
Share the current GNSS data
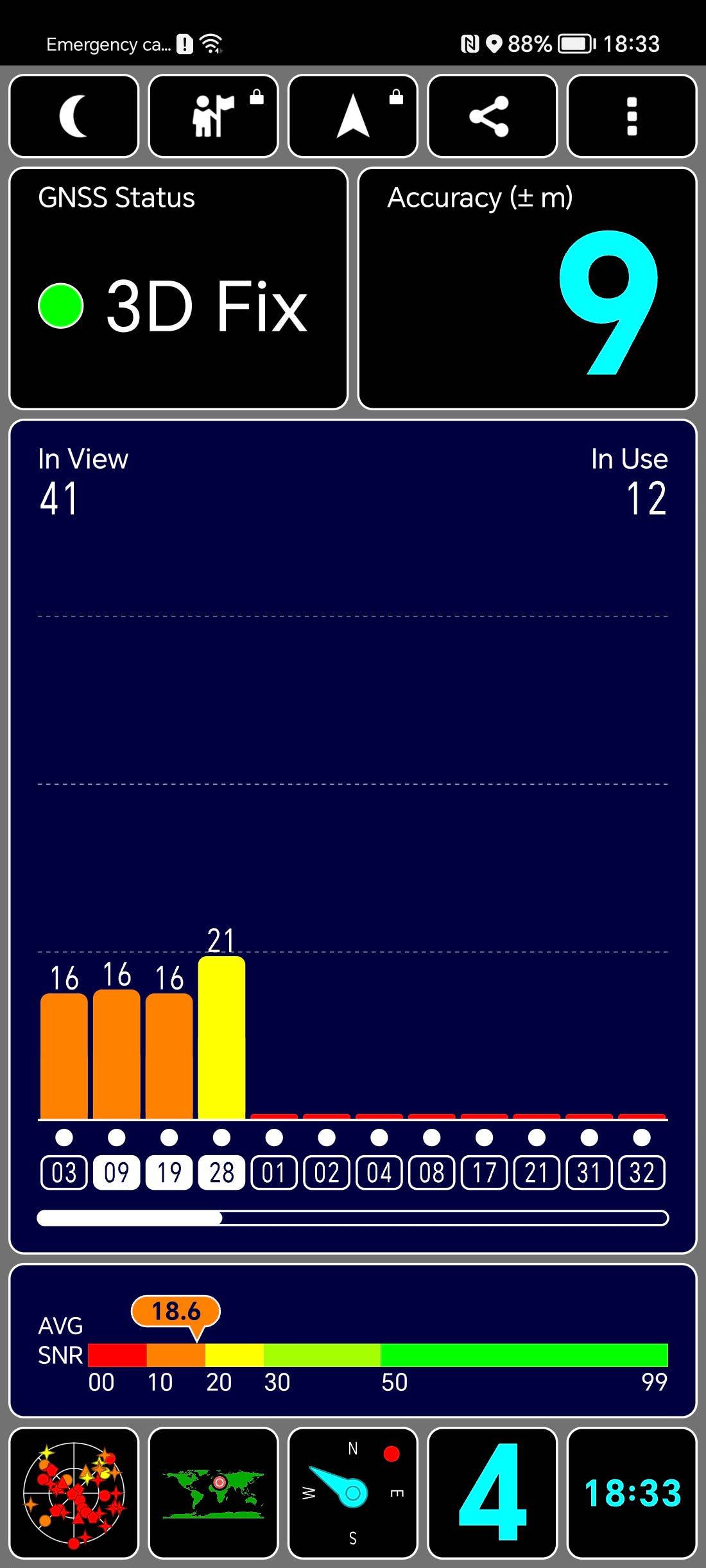point(492,116)
